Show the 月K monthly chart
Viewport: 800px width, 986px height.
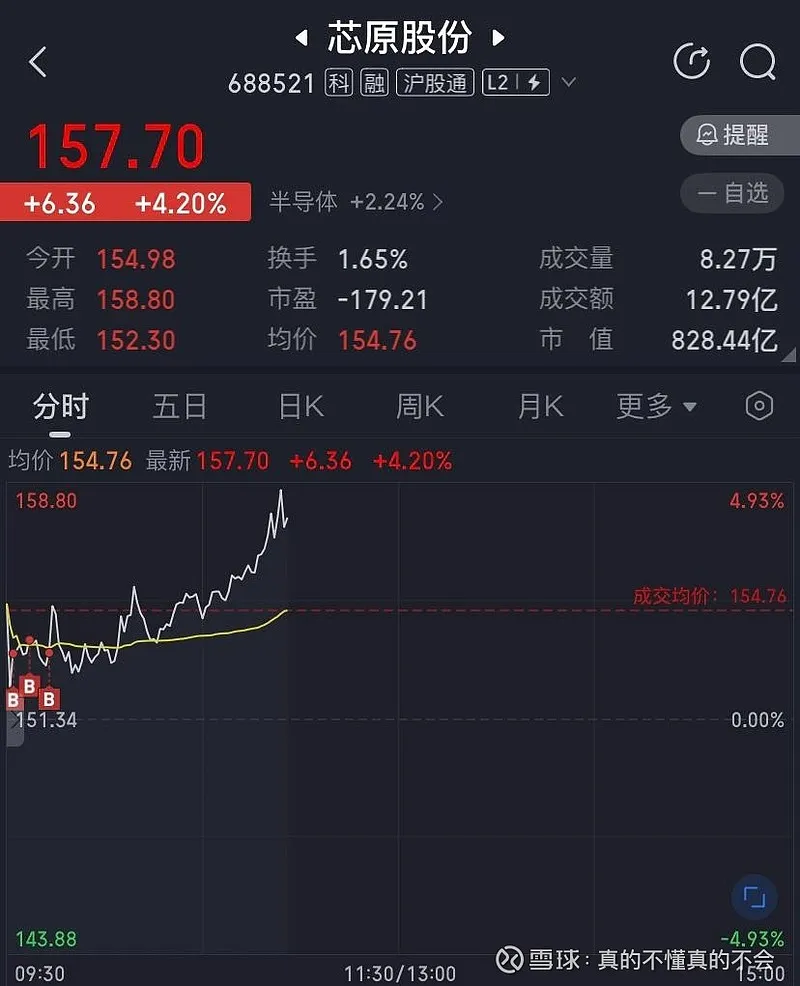coord(540,406)
